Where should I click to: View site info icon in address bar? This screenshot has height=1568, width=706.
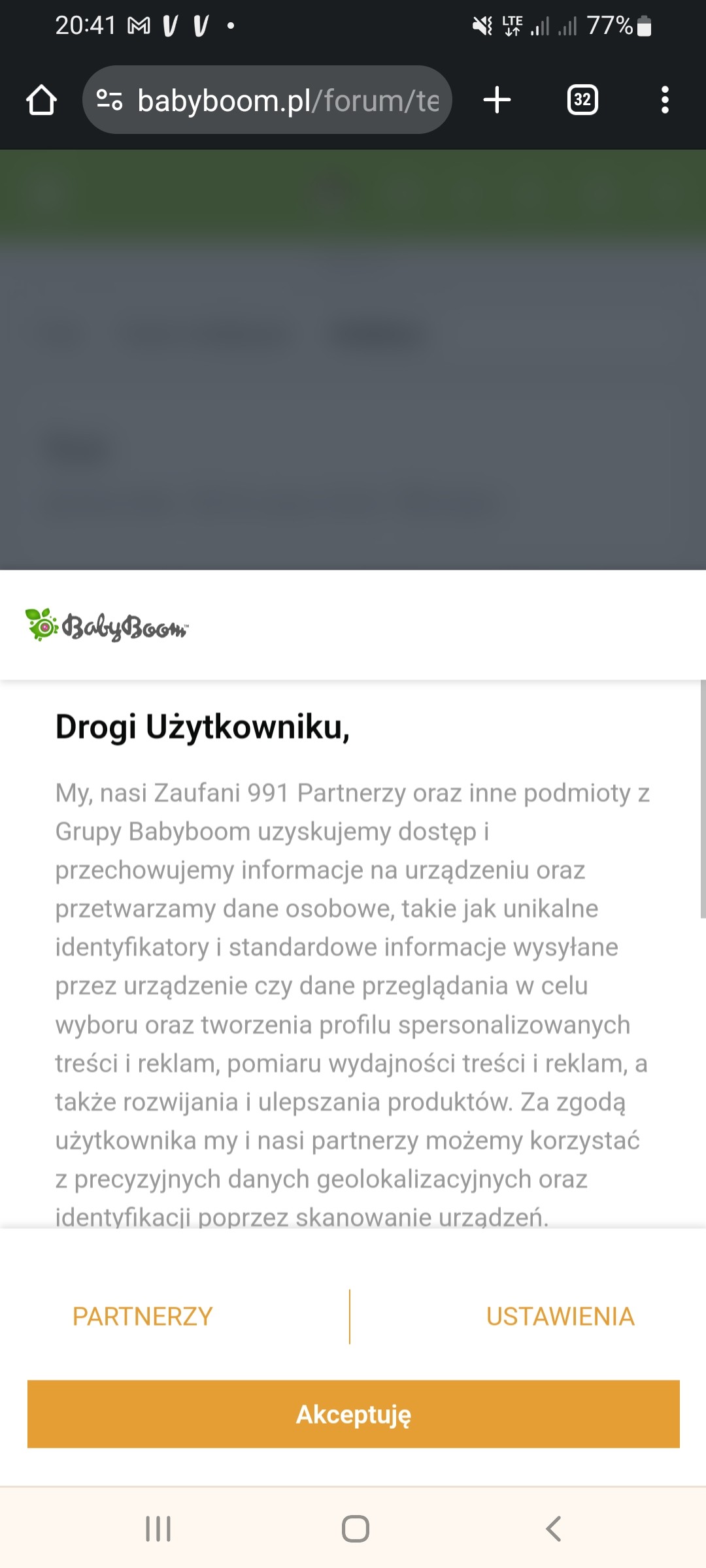click(x=109, y=100)
